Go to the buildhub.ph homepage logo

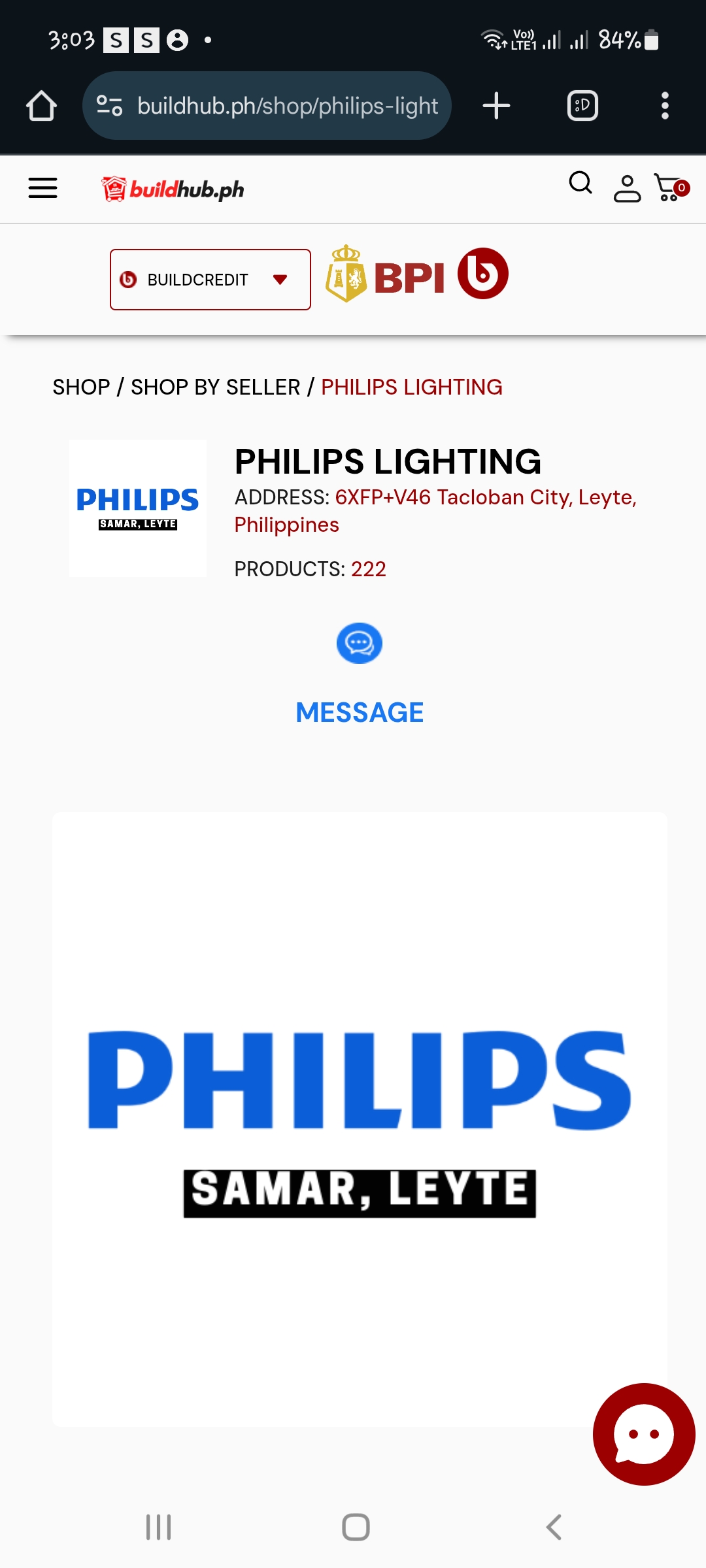(x=173, y=189)
